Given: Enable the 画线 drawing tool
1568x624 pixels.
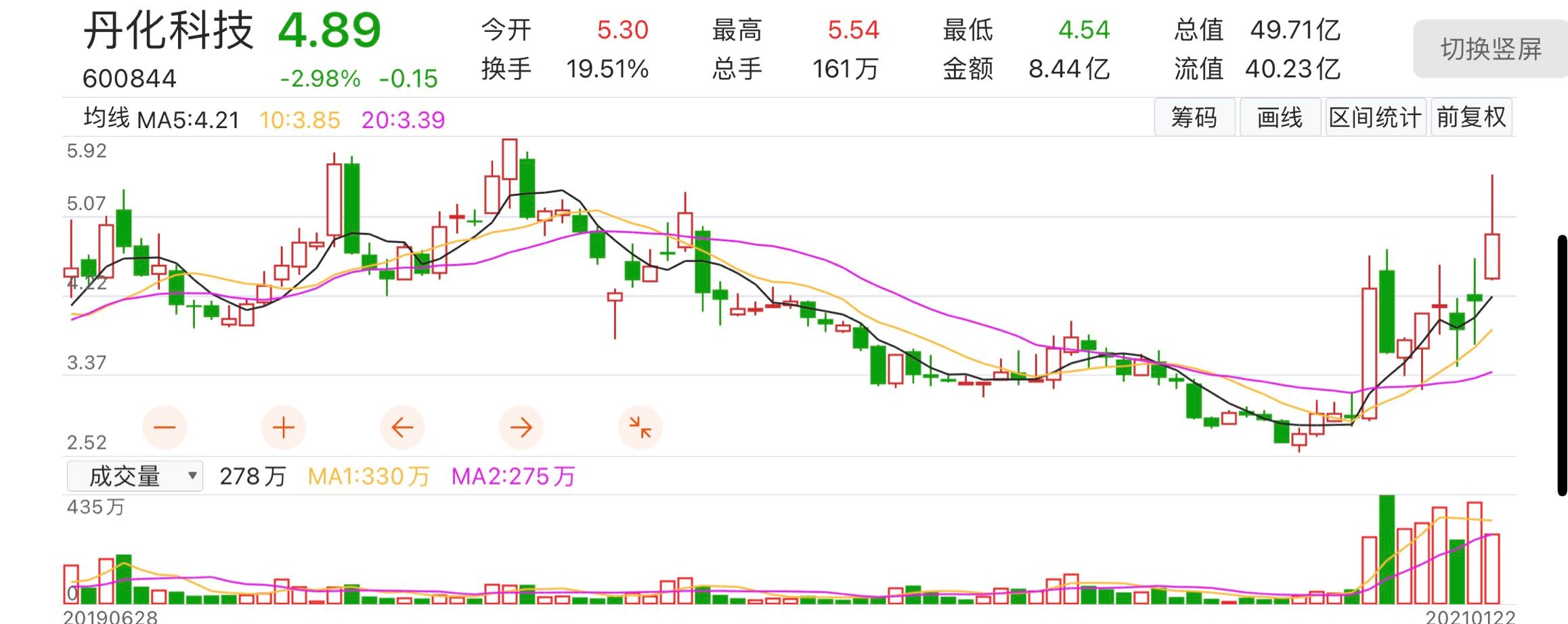Looking at the screenshot, I should pos(1280,118).
